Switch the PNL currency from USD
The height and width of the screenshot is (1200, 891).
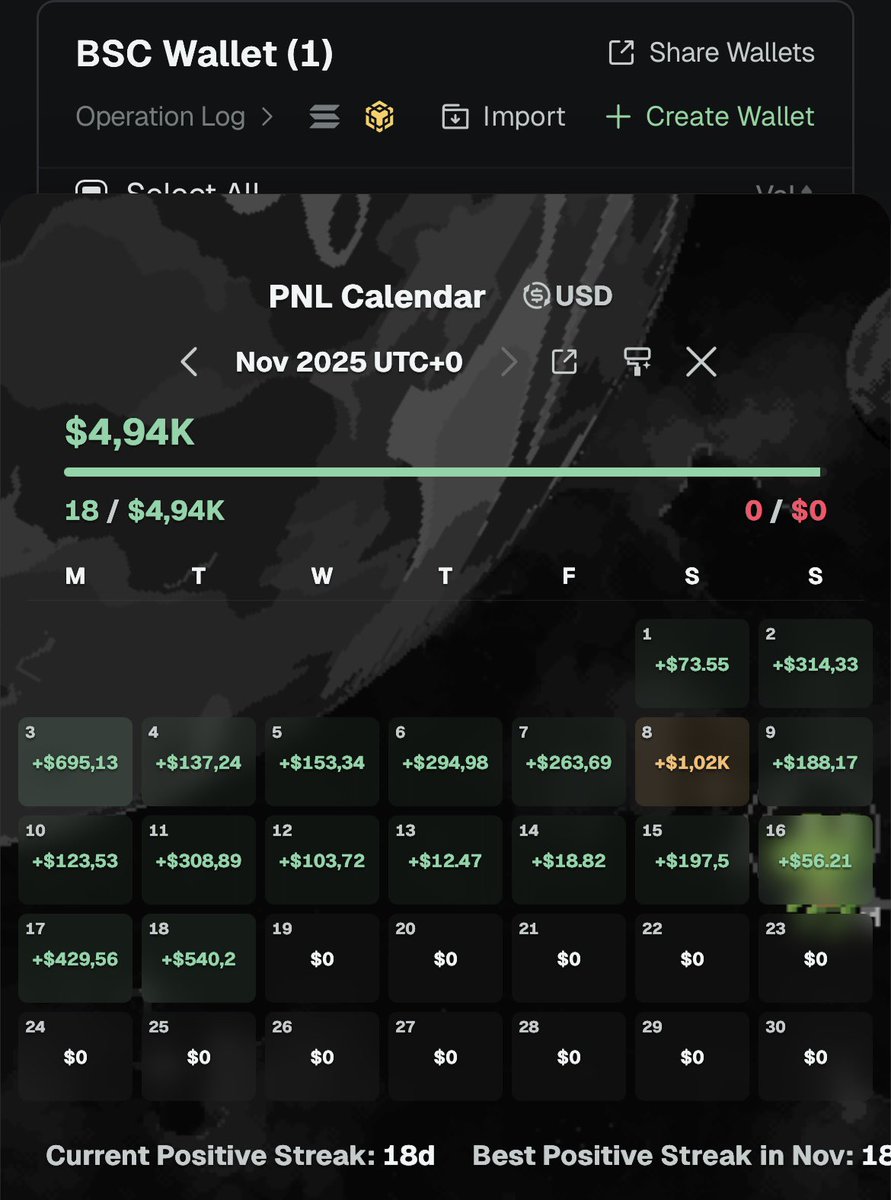tap(568, 296)
